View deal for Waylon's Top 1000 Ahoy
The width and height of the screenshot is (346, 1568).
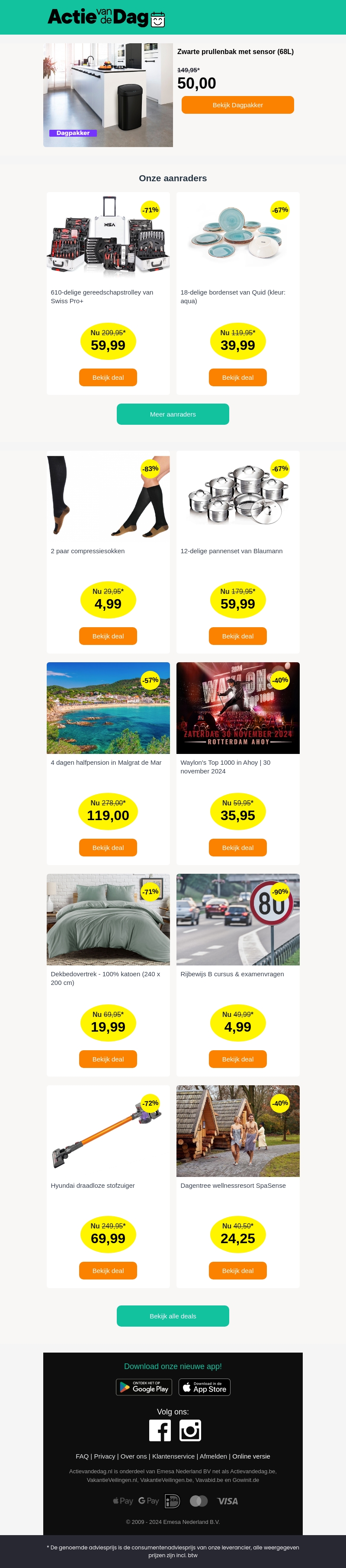click(237, 847)
